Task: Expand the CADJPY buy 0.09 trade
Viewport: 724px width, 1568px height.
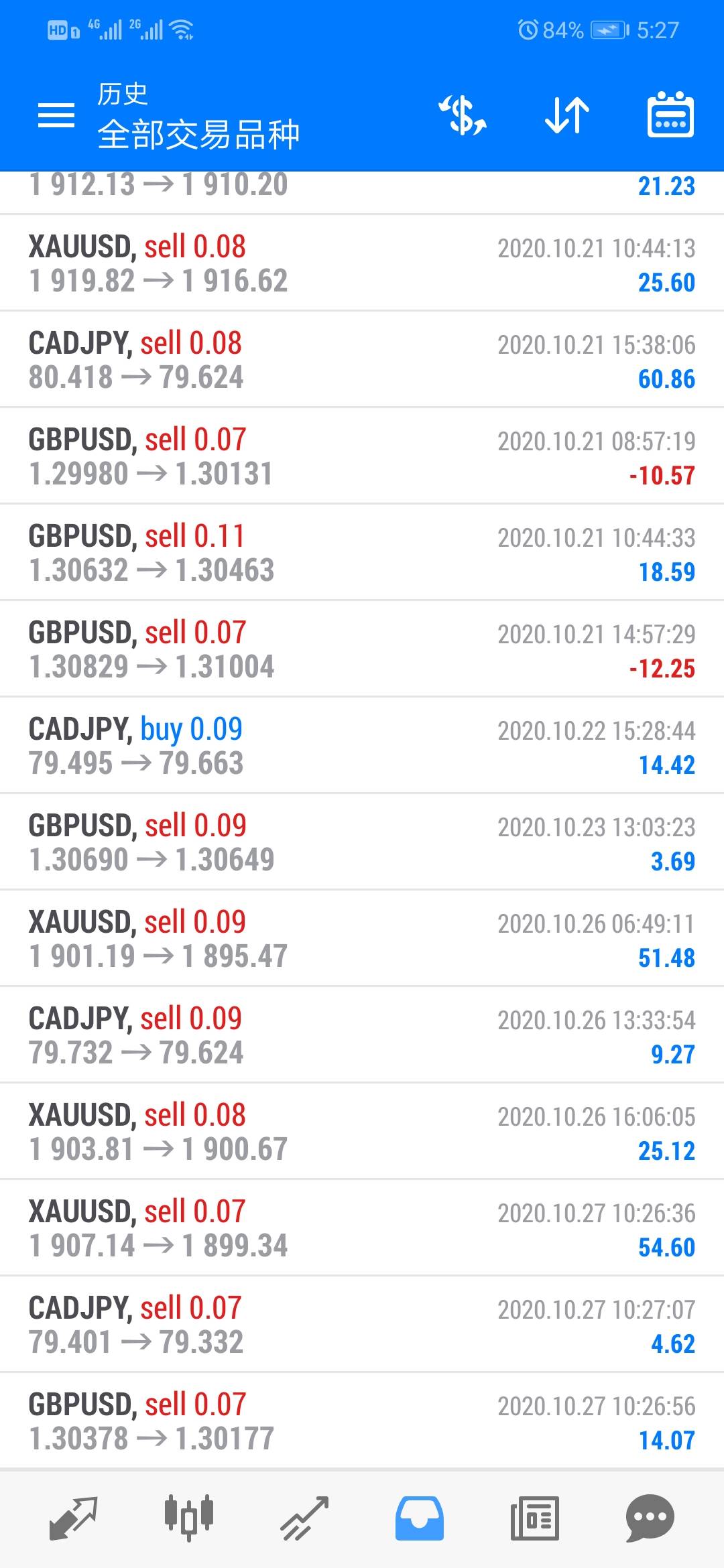Action: [x=362, y=746]
